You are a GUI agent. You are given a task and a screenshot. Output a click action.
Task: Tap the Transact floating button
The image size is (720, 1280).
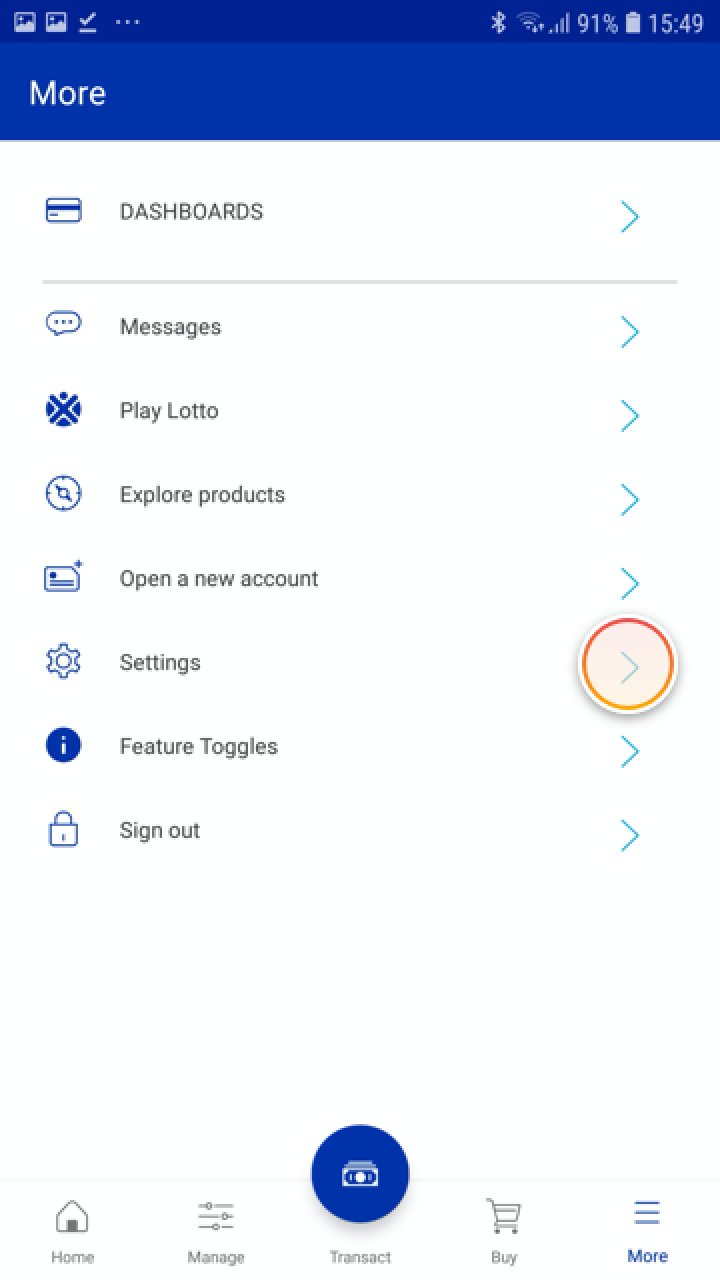tap(360, 1175)
